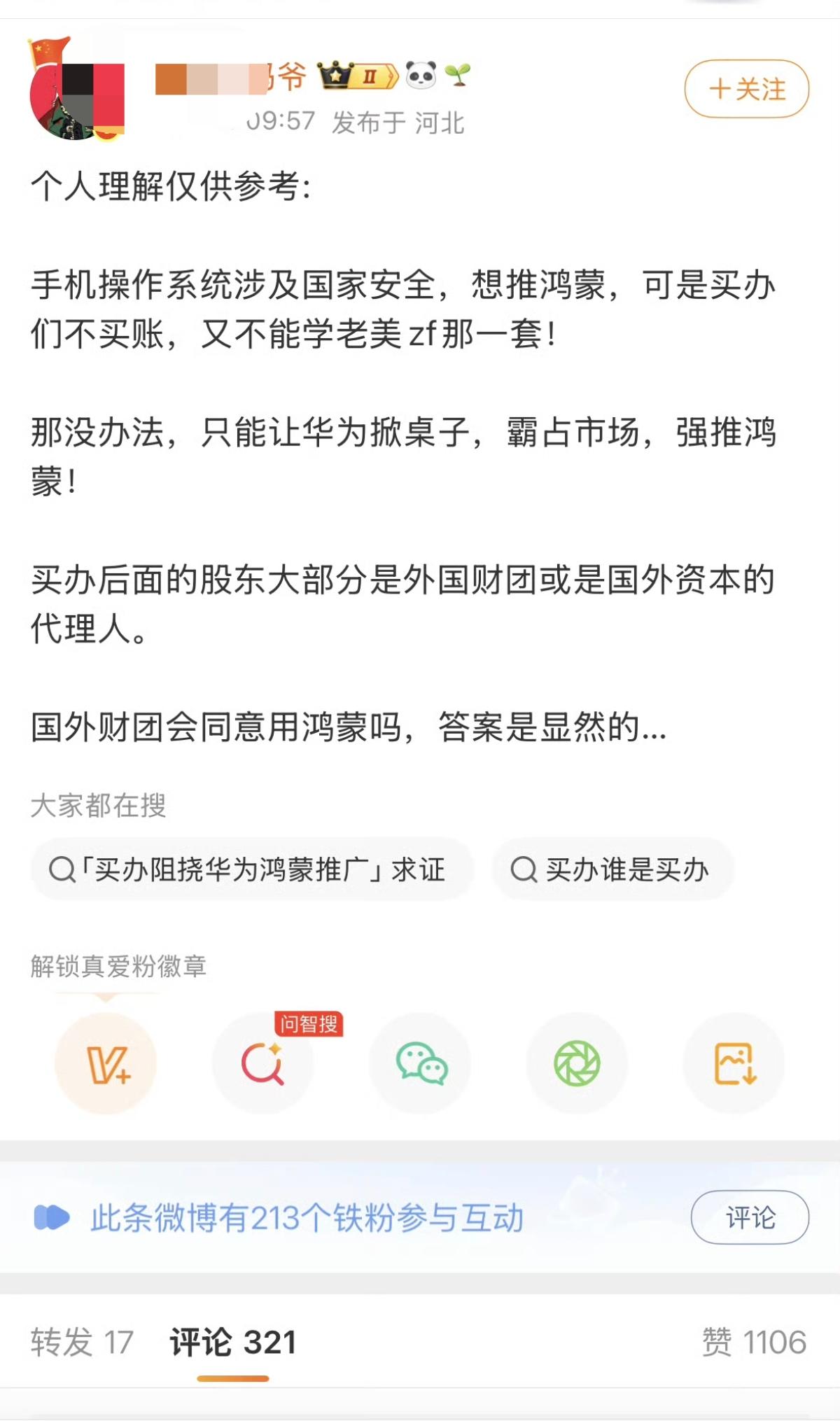This screenshot has width=840, height=1421.
Task: Search the 买办阻挠华为鸿蒙推广 suggestion
Action: click(x=255, y=869)
